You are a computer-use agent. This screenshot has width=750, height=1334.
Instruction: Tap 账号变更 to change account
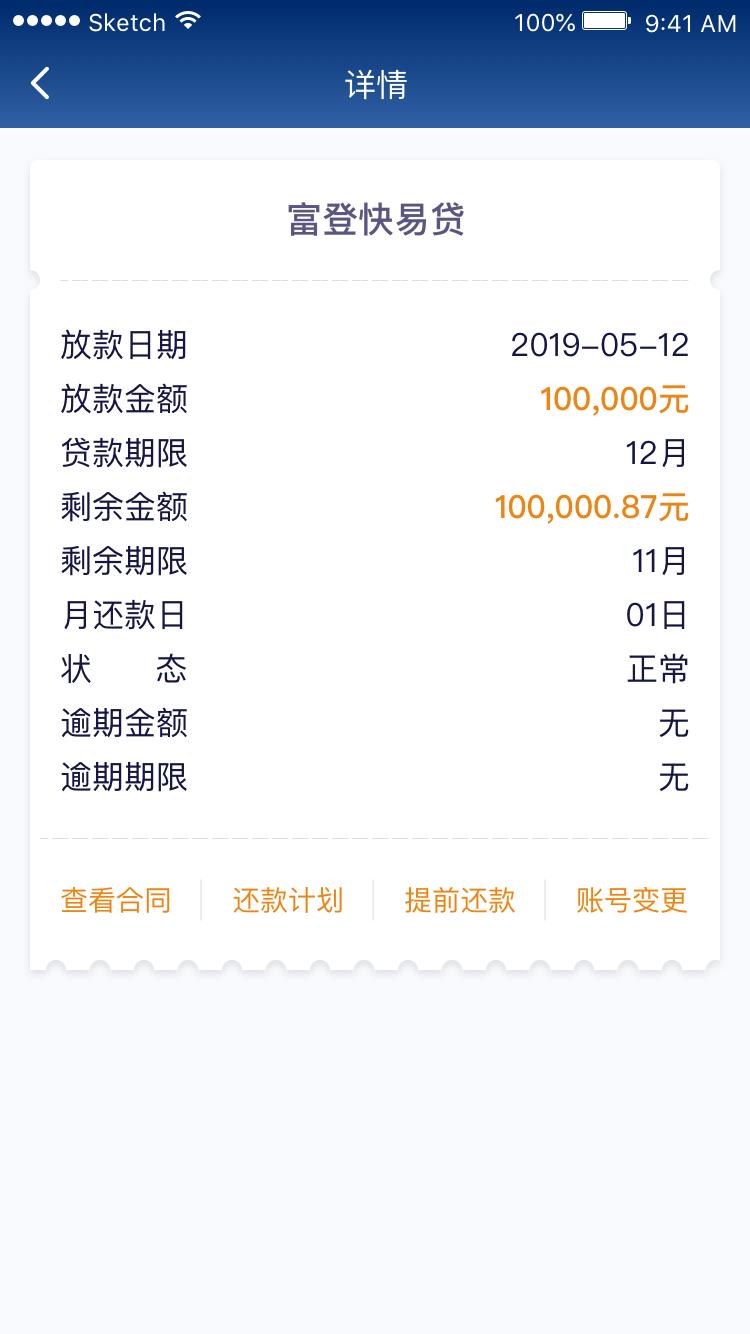(x=632, y=900)
